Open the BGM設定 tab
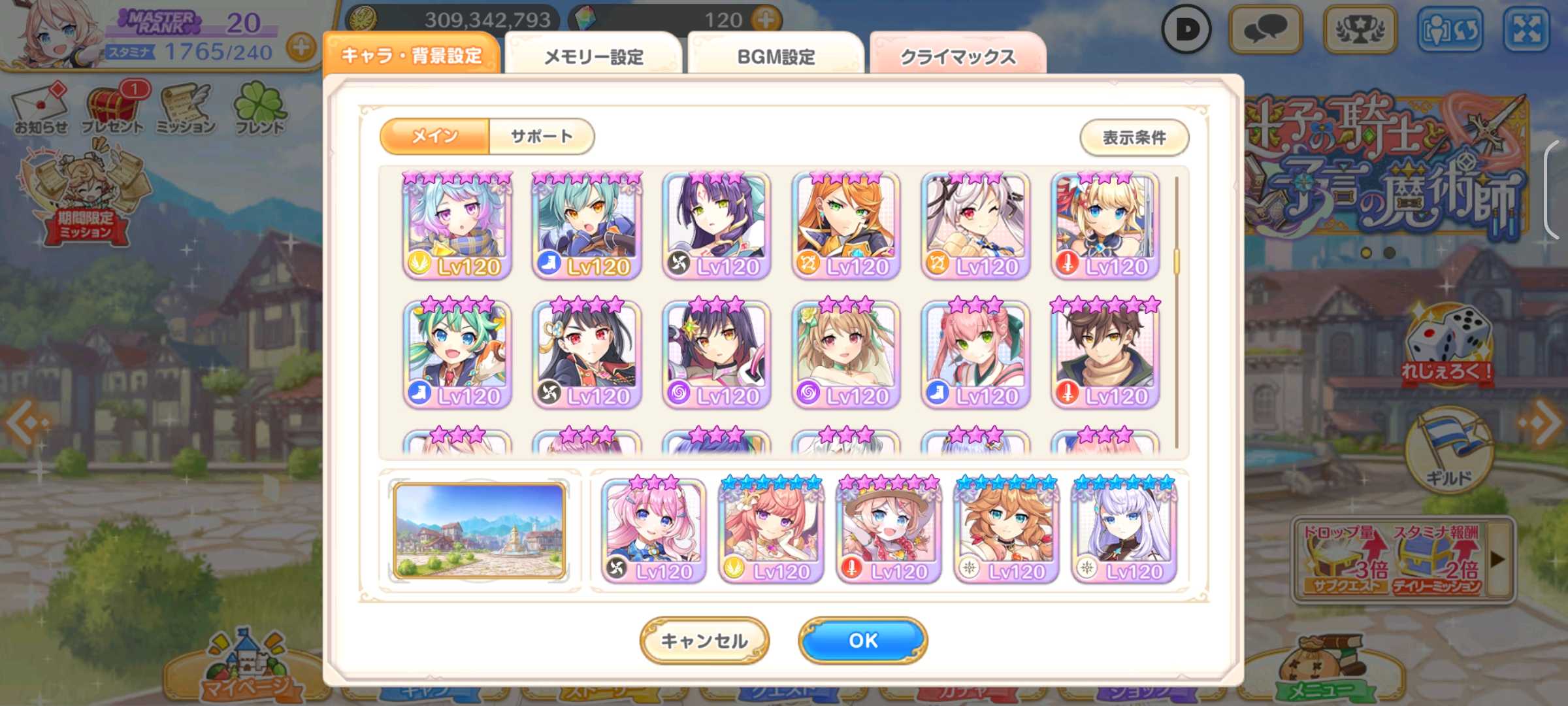This screenshot has height=706, width=1568. (x=776, y=56)
